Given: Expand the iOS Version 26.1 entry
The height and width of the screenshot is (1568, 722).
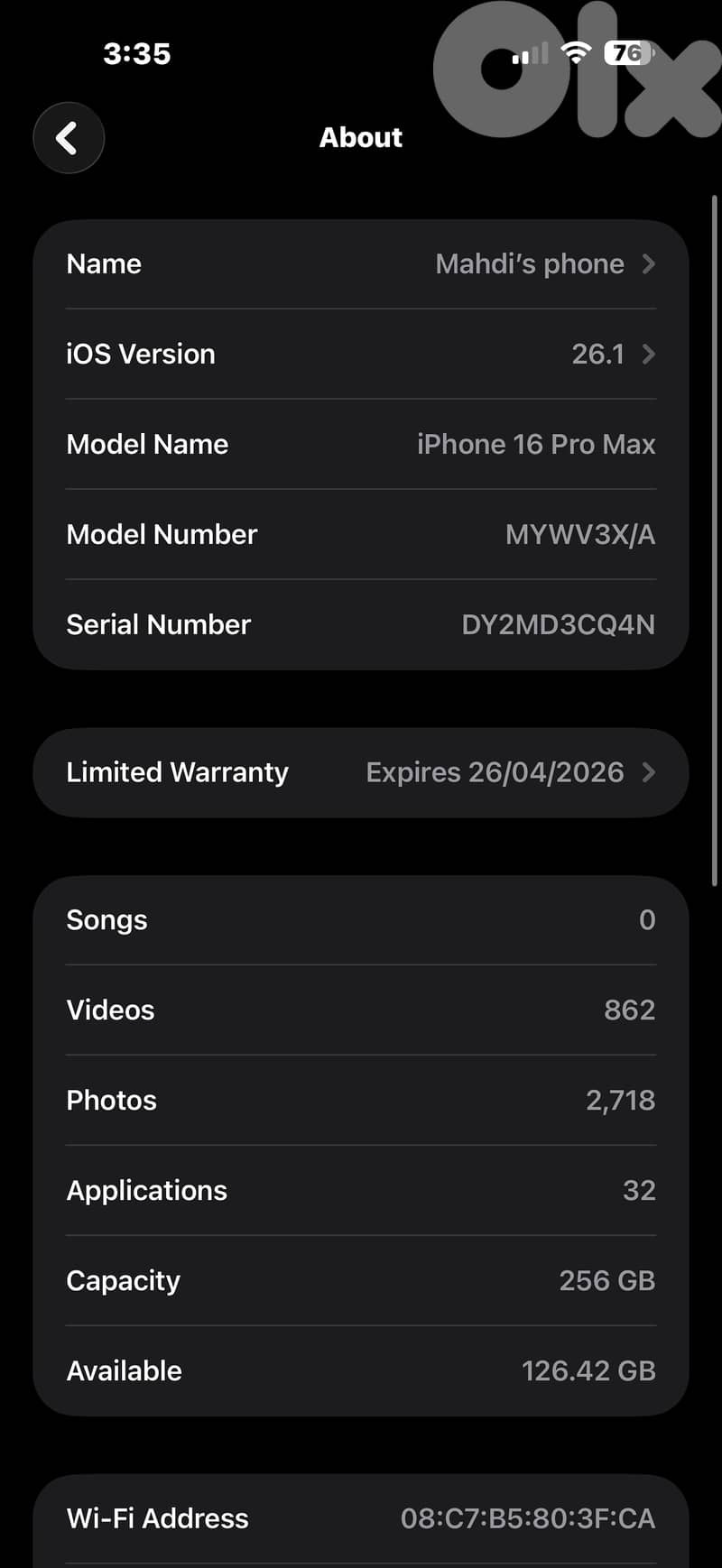Looking at the screenshot, I should 361,354.
